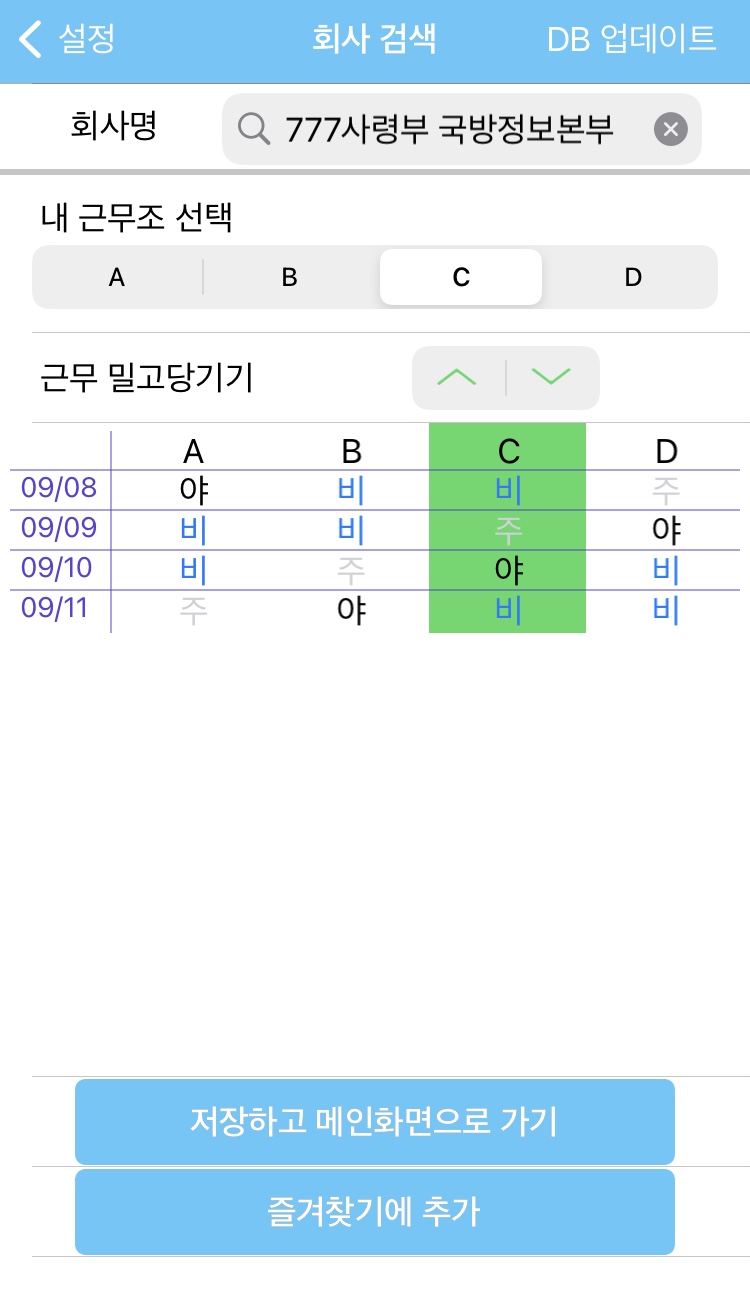Tap the back chevron next to 설정
This screenshot has width=750, height=1289.
pos(25,40)
